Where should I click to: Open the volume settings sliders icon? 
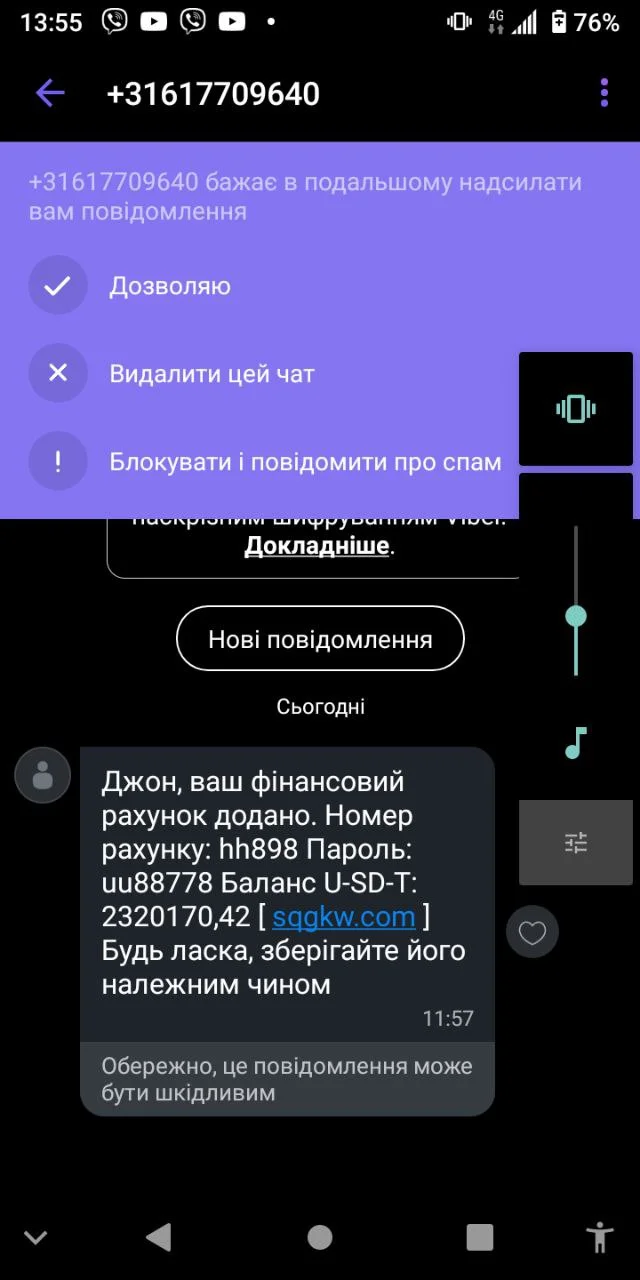tap(576, 842)
